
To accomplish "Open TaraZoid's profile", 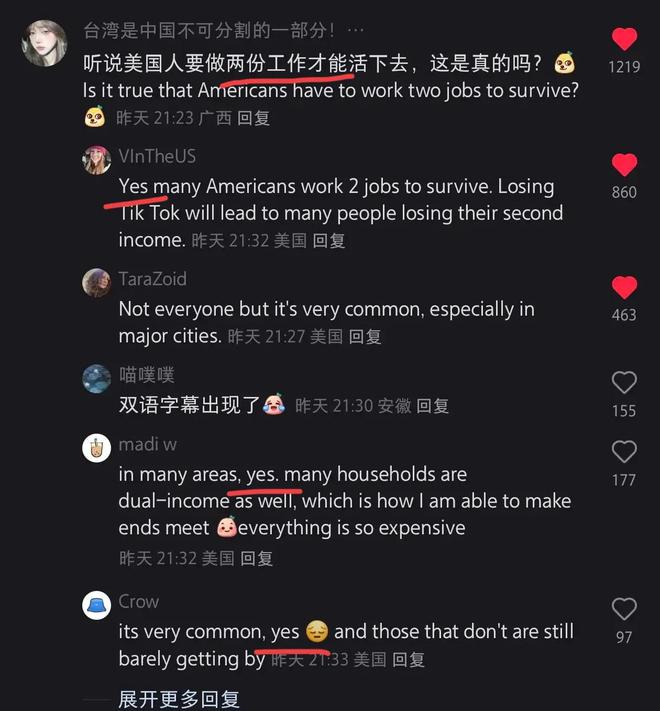I will click(97, 282).
